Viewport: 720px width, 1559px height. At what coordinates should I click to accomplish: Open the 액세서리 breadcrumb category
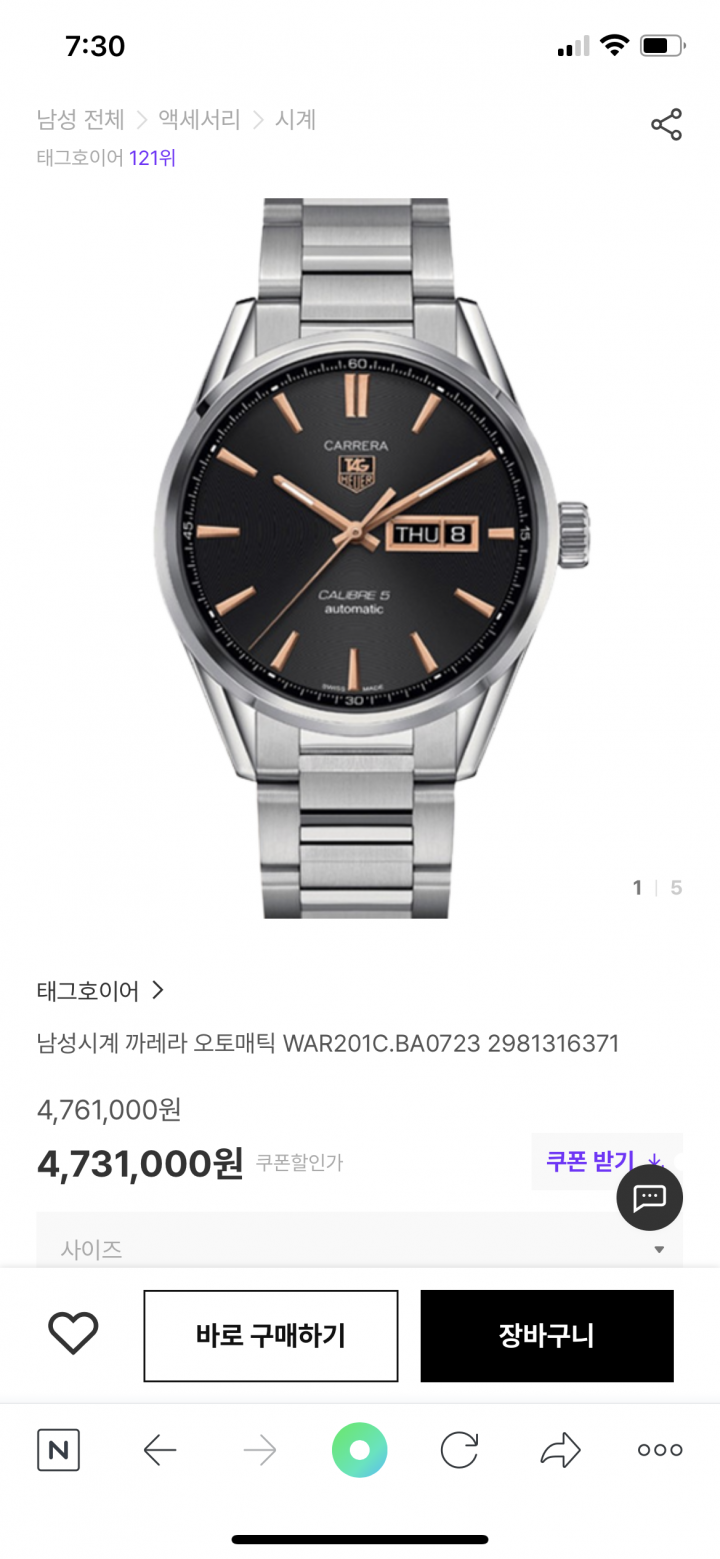[x=199, y=120]
